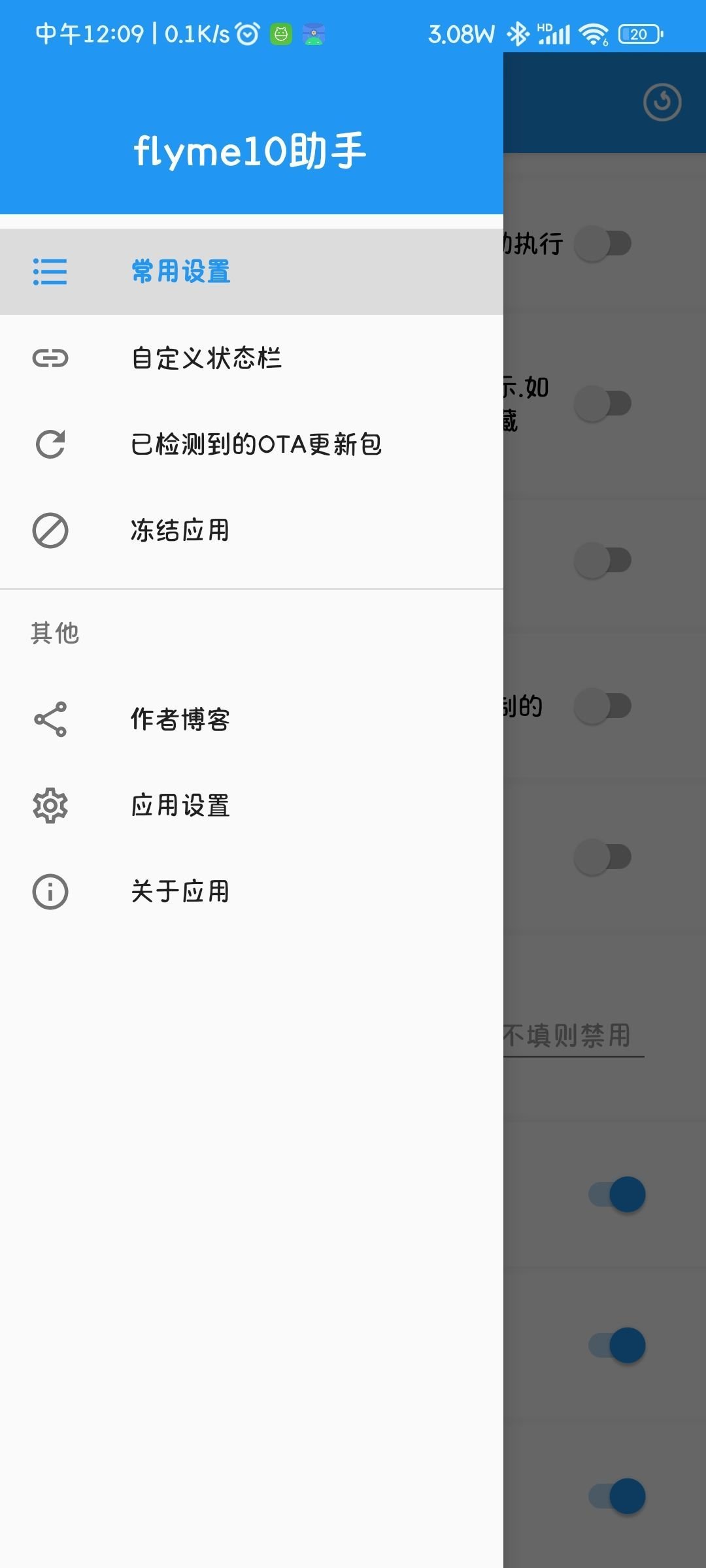This screenshot has height=1568, width=706.
Task: Open the 作者博客 link
Action: tap(180, 719)
